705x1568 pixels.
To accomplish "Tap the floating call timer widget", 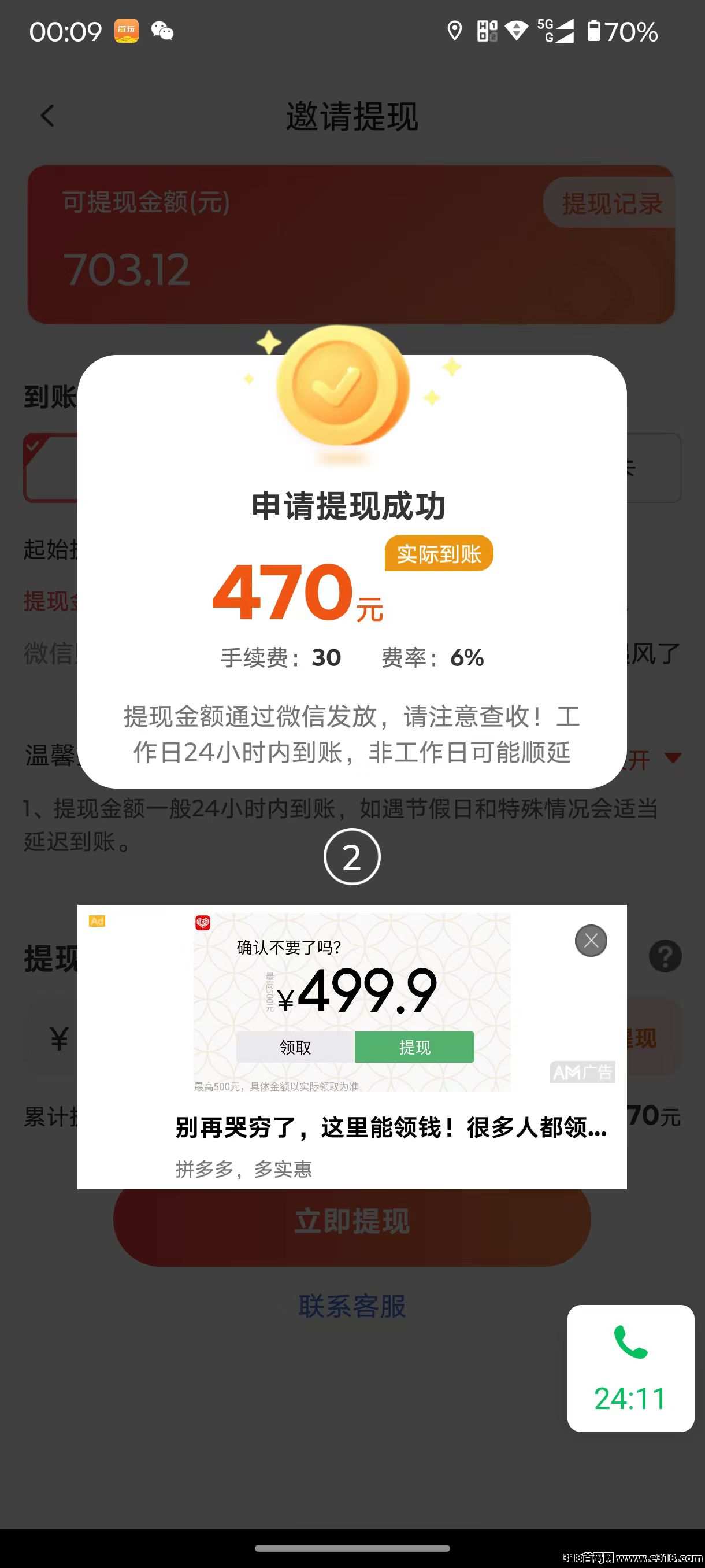I will pyautogui.click(x=630, y=1368).
